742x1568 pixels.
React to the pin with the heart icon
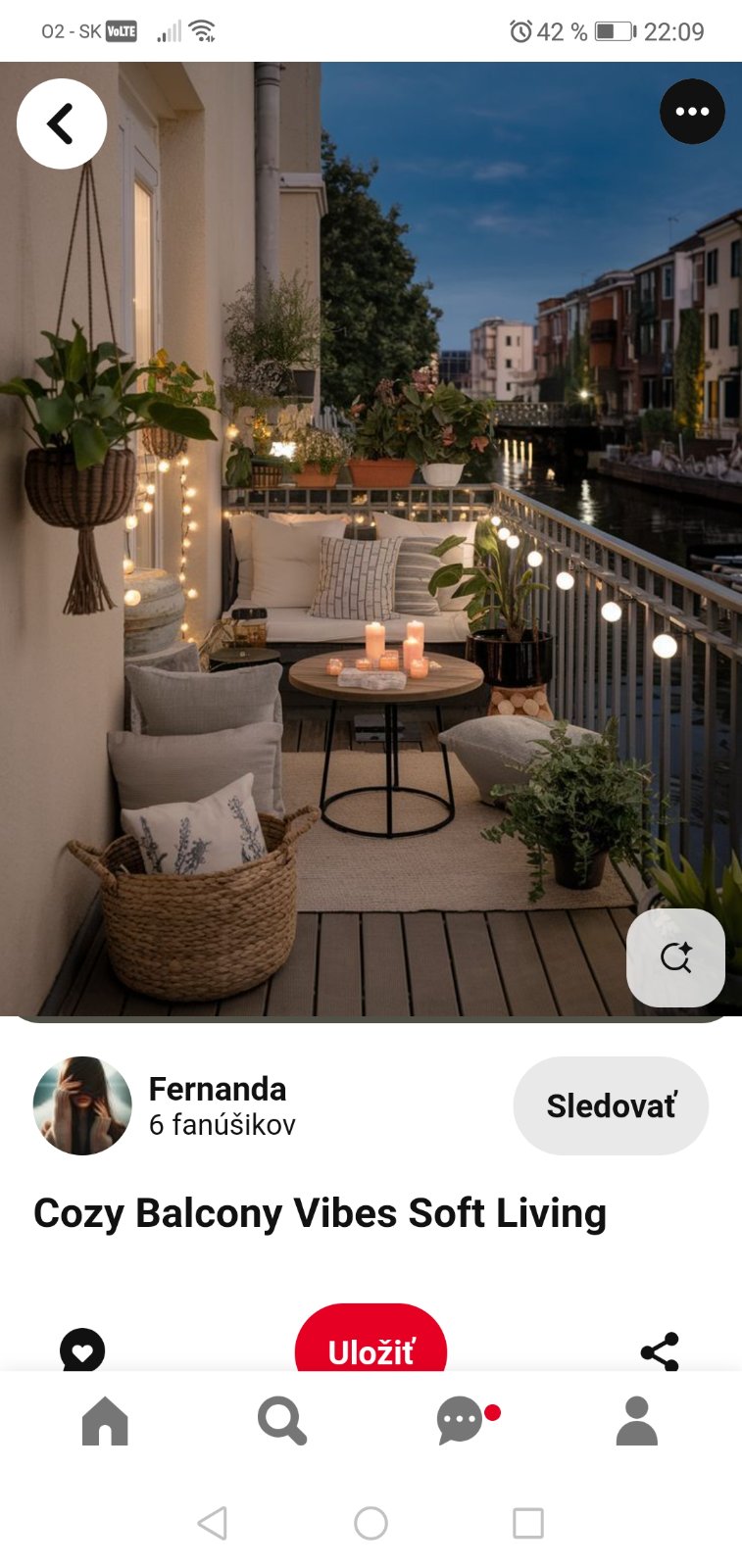pos(82,1350)
